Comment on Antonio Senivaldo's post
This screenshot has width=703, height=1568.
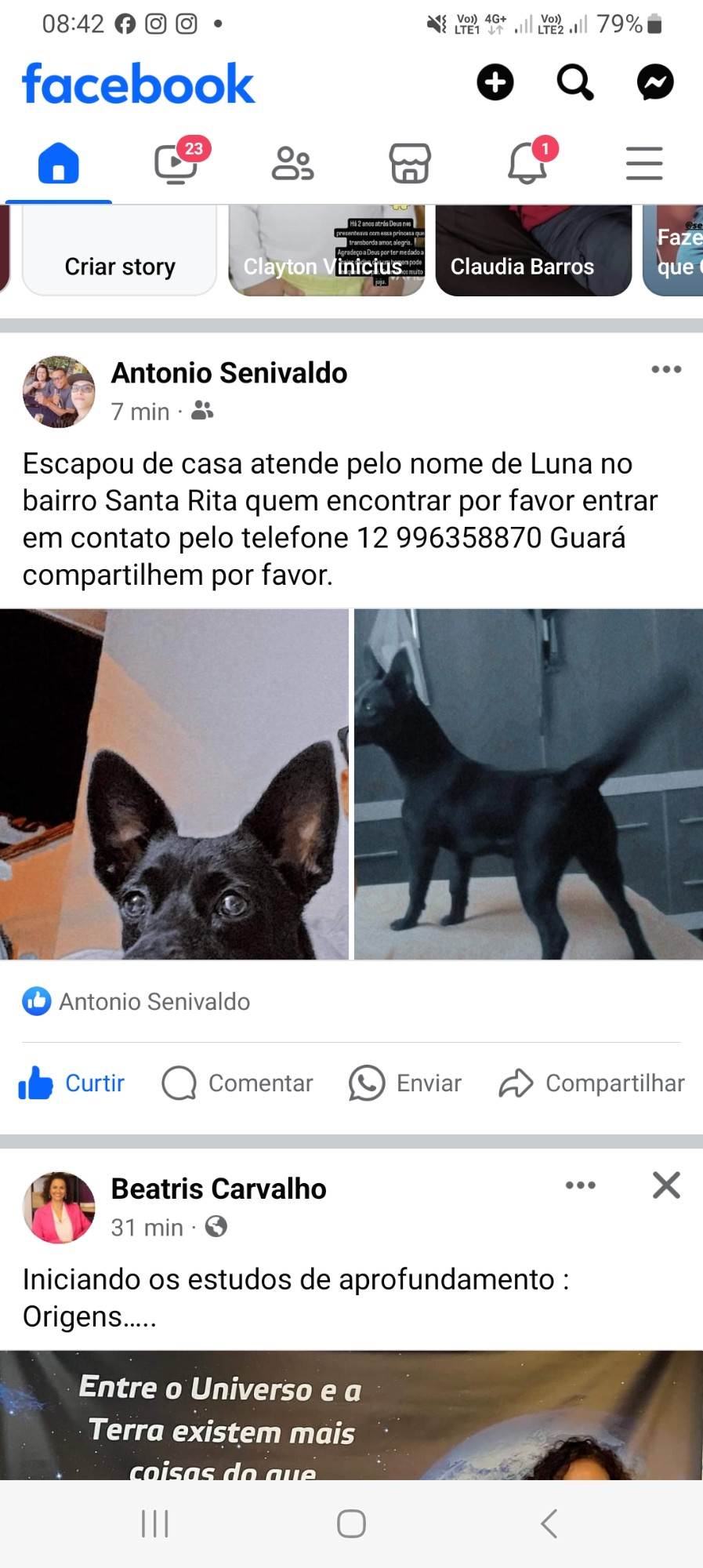(237, 1083)
